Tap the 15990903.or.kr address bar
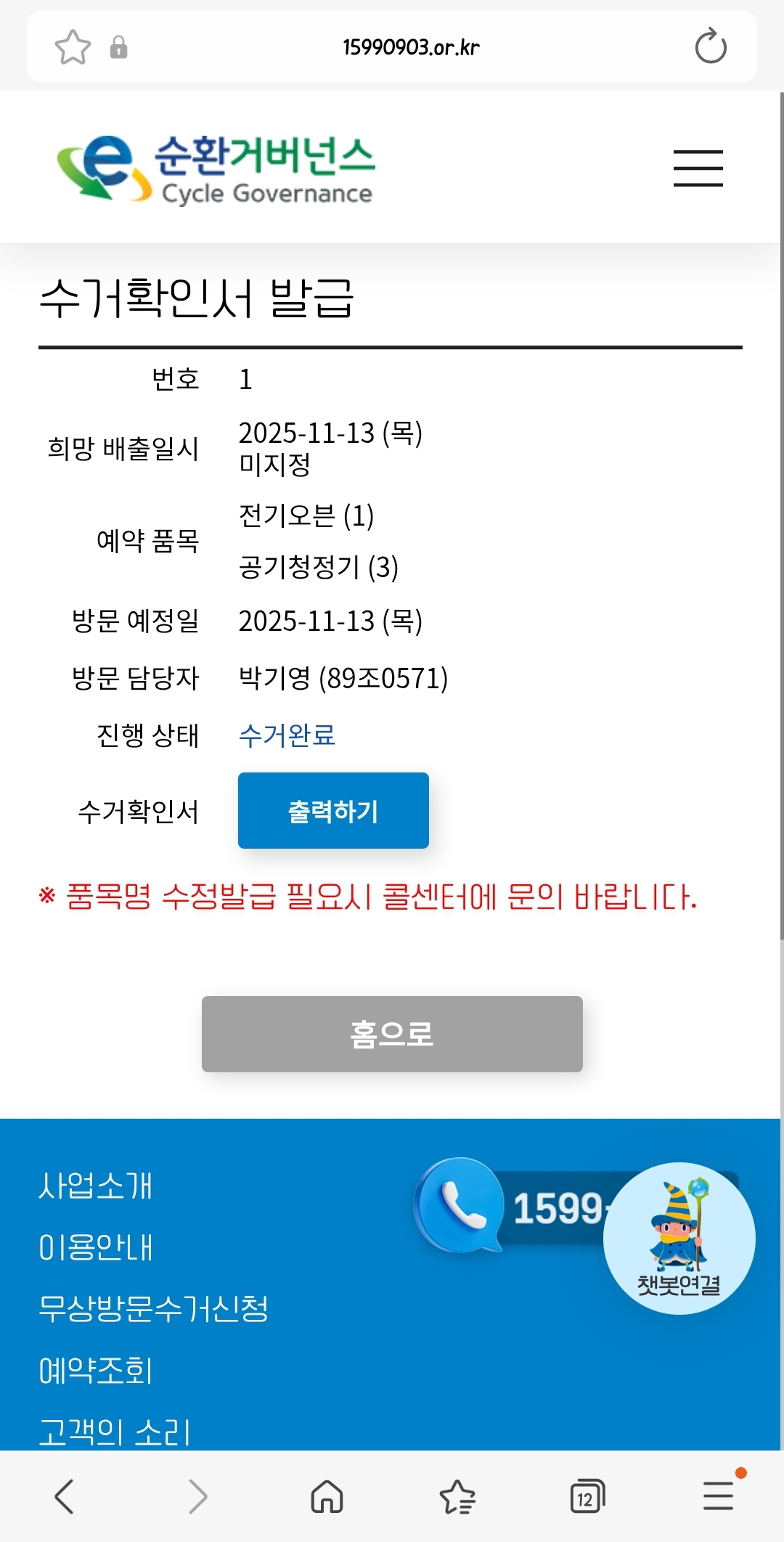This screenshot has width=784, height=1542. point(411,47)
